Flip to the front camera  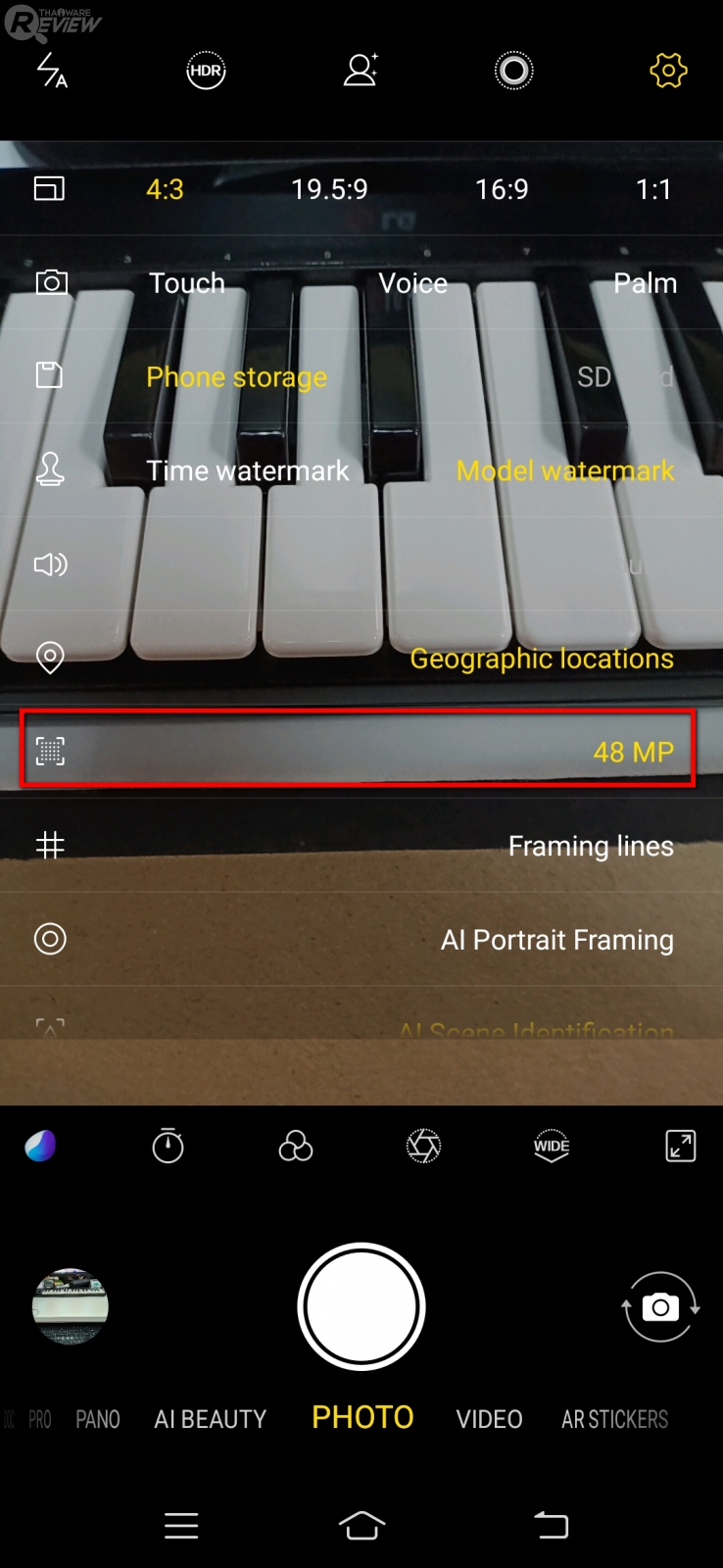[660, 1307]
